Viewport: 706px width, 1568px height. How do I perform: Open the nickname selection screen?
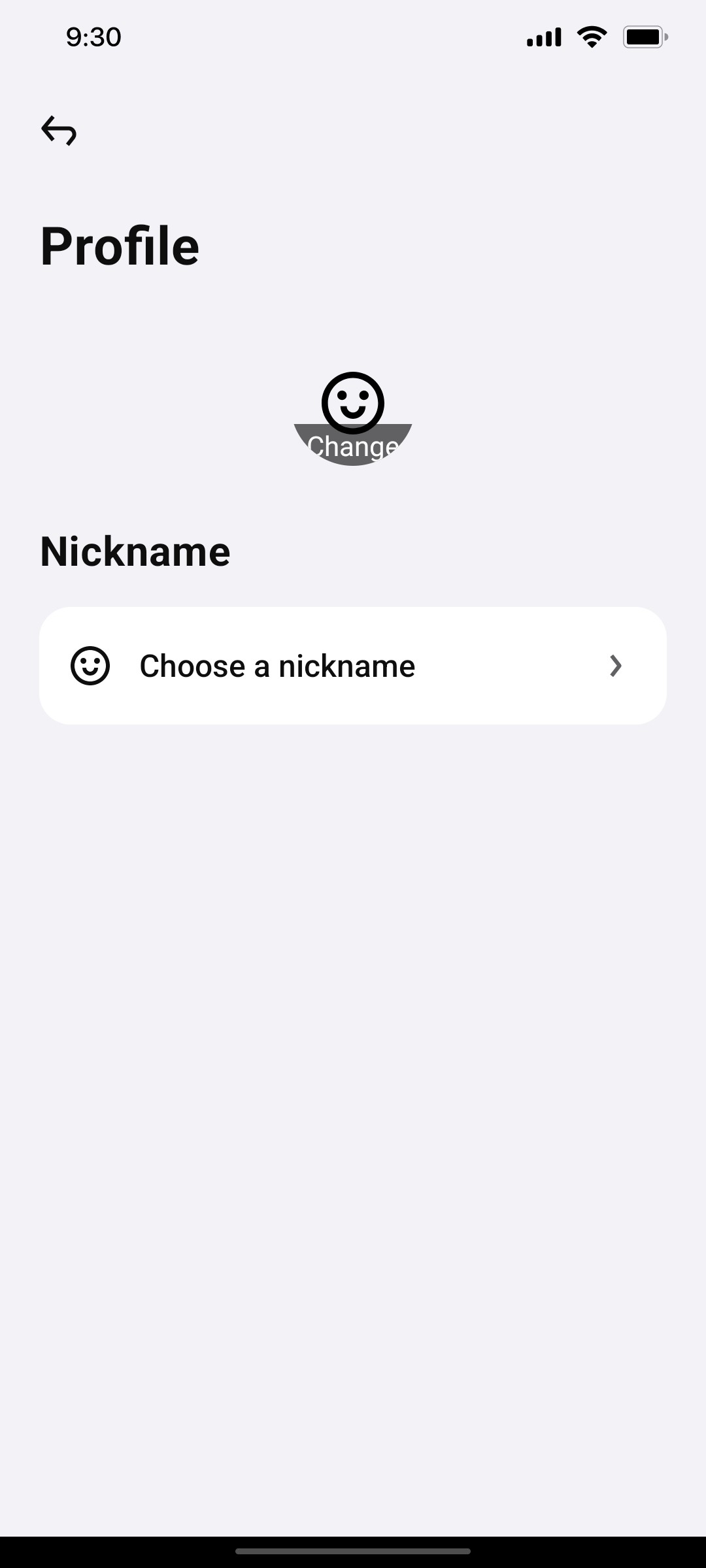click(x=352, y=665)
